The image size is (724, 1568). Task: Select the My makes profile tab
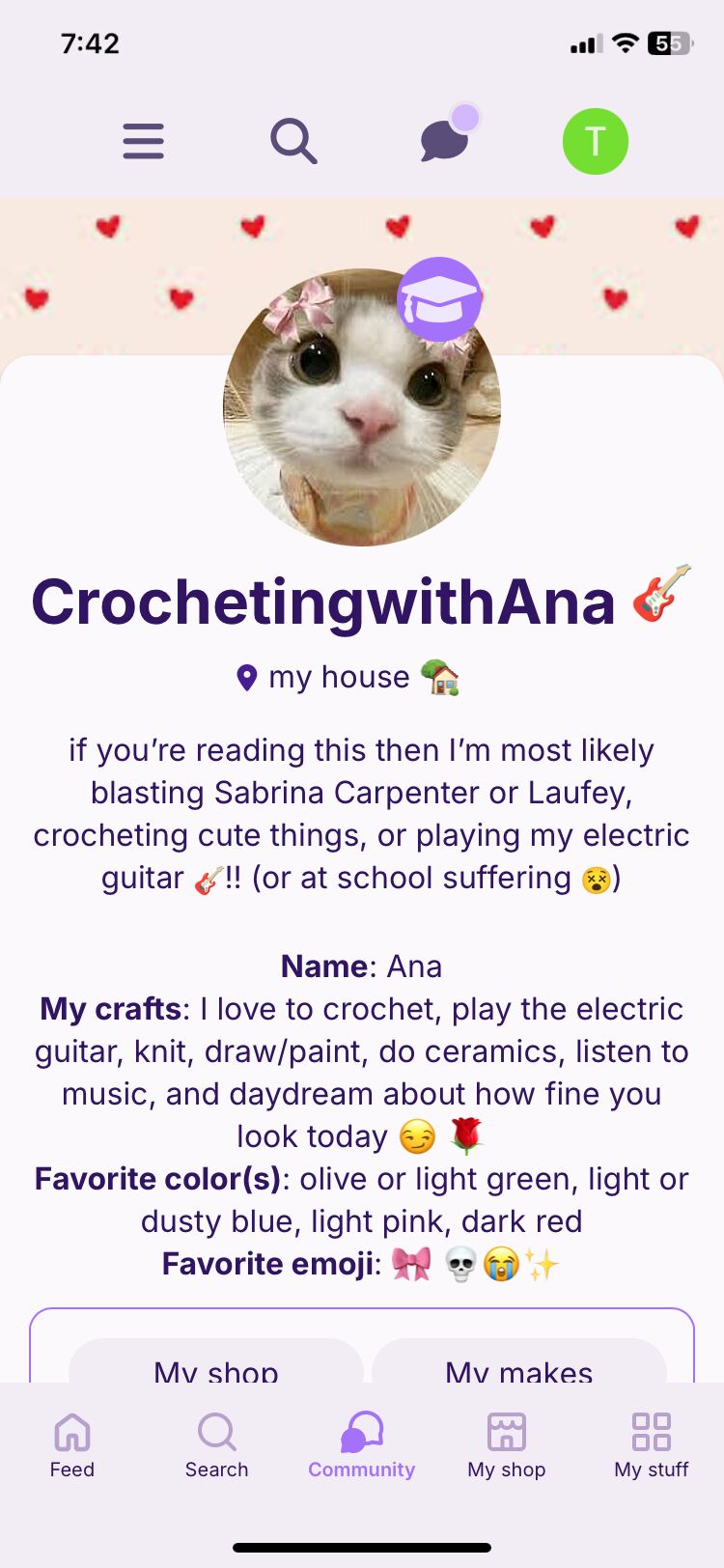(x=519, y=1363)
